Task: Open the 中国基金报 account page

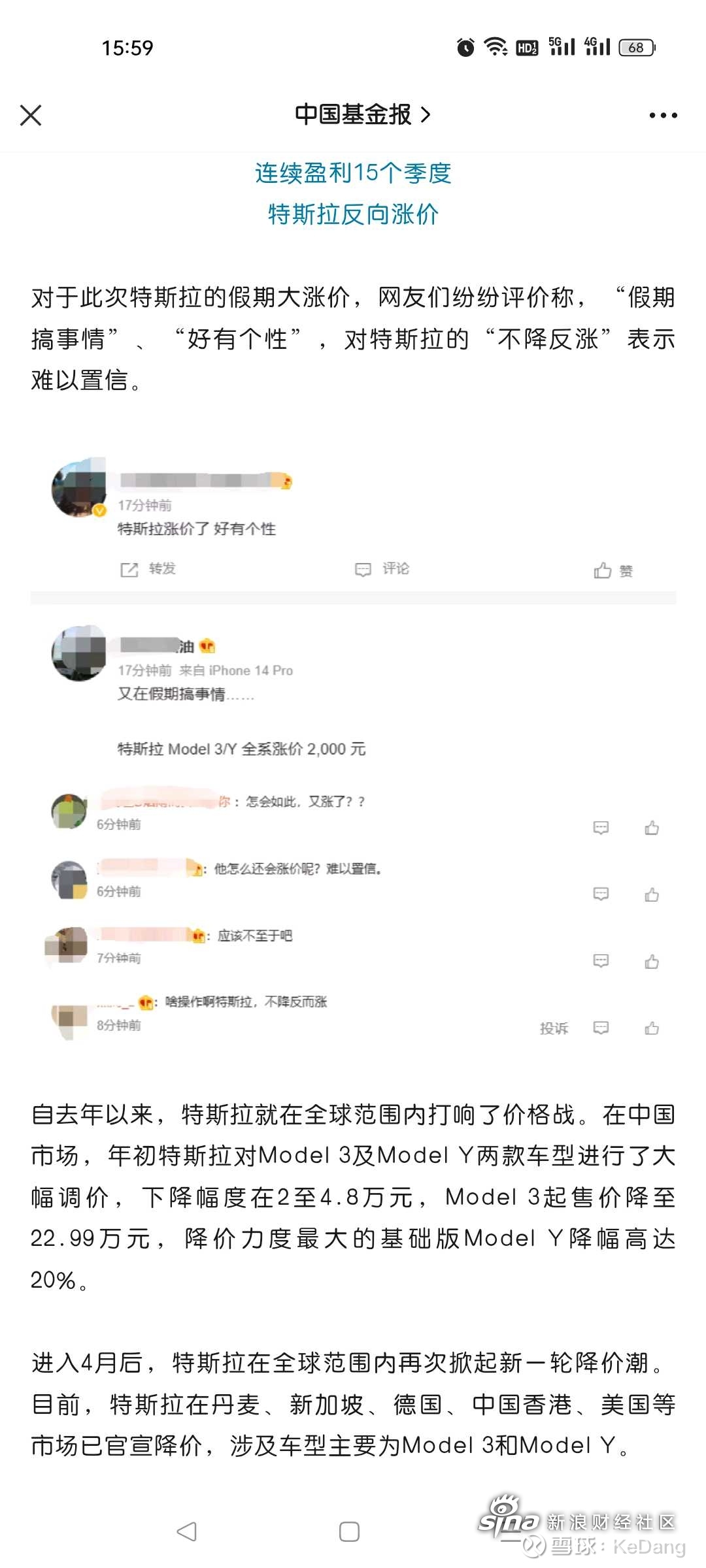Action: (x=361, y=115)
